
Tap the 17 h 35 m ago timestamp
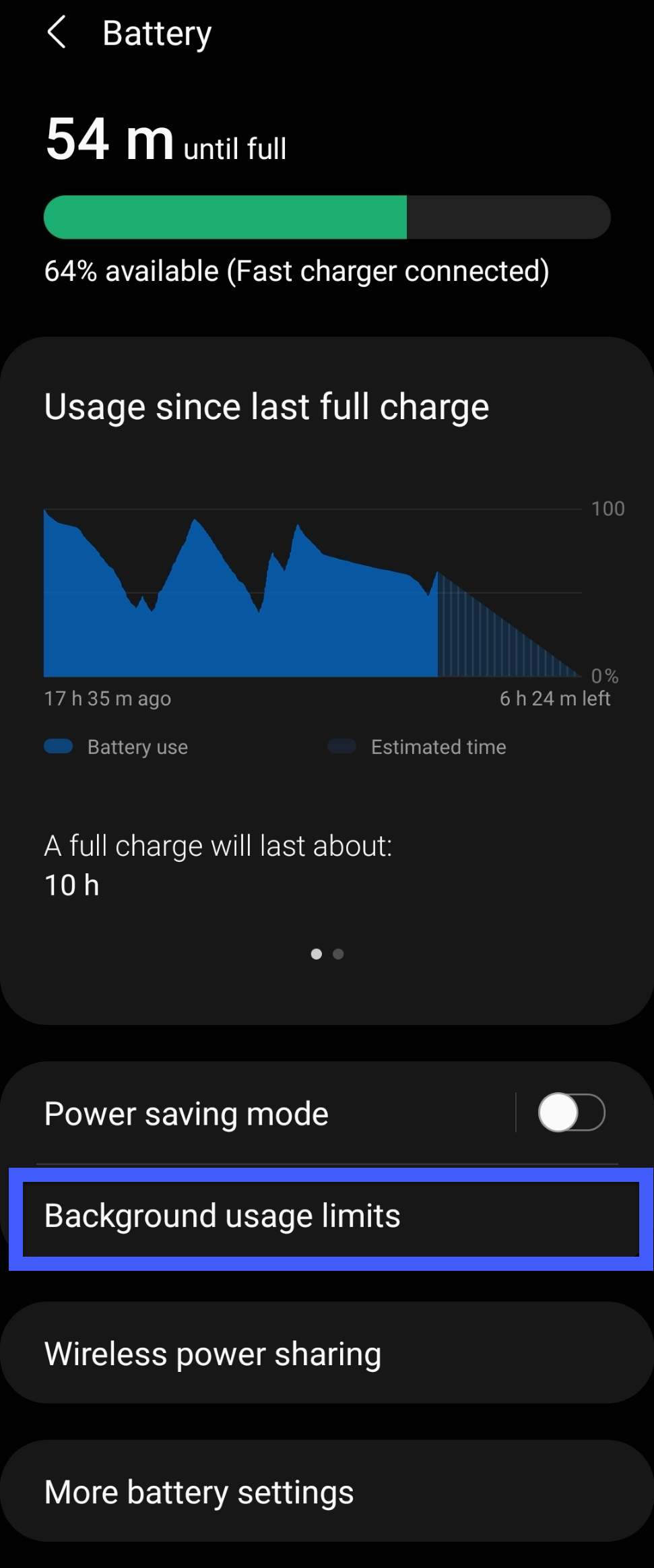[108, 699]
